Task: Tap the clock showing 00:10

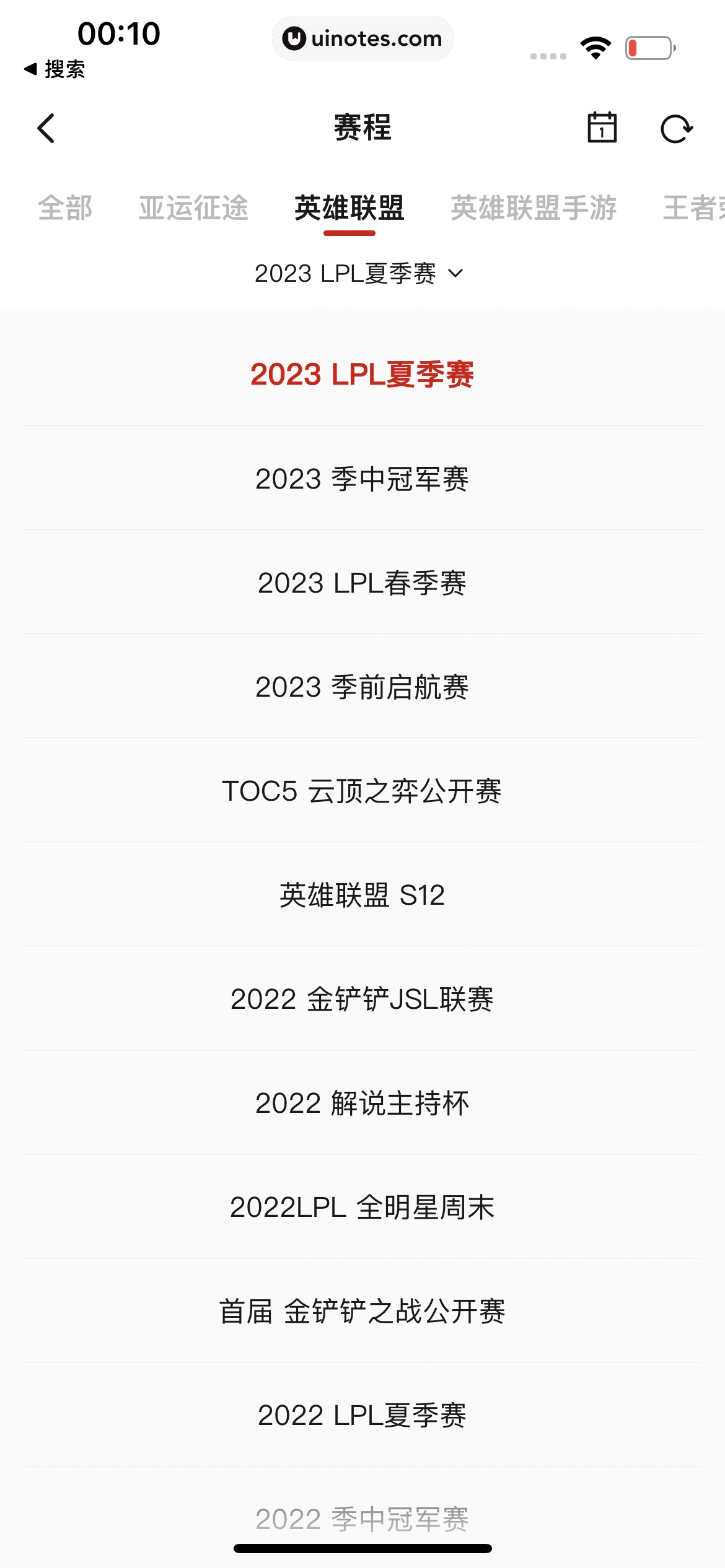Action: (x=120, y=35)
